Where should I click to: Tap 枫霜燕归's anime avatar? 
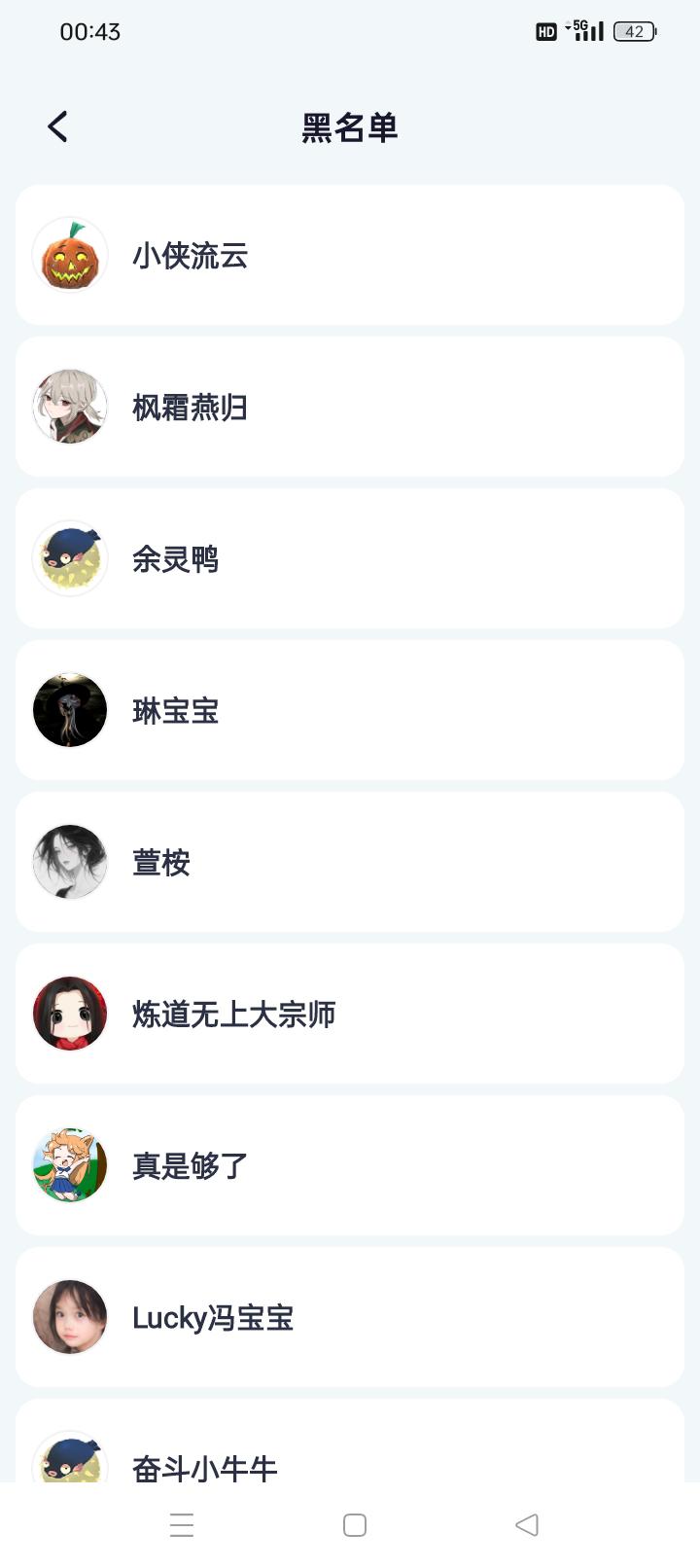[69, 406]
